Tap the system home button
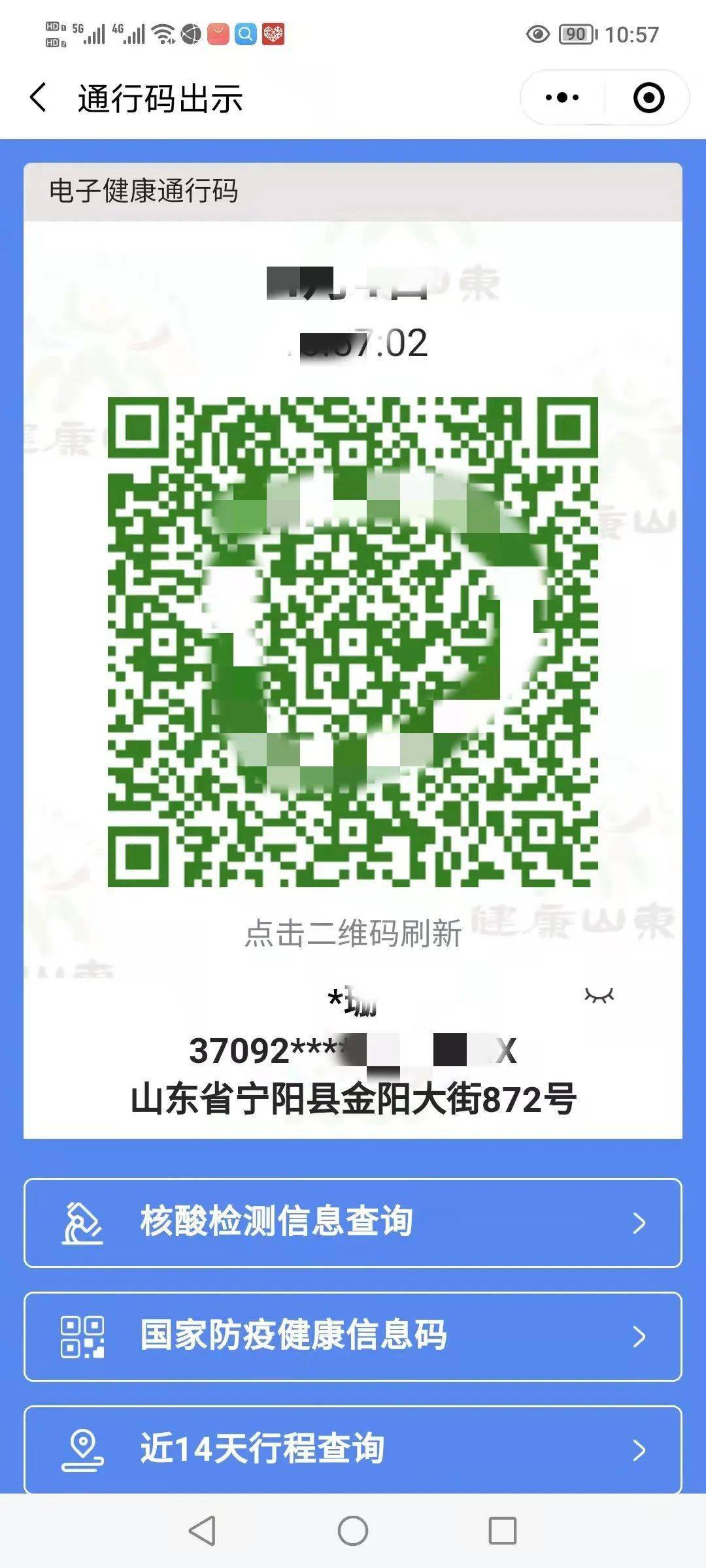This screenshot has height=1568, width=706. pyautogui.click(x=353, y=1530)
